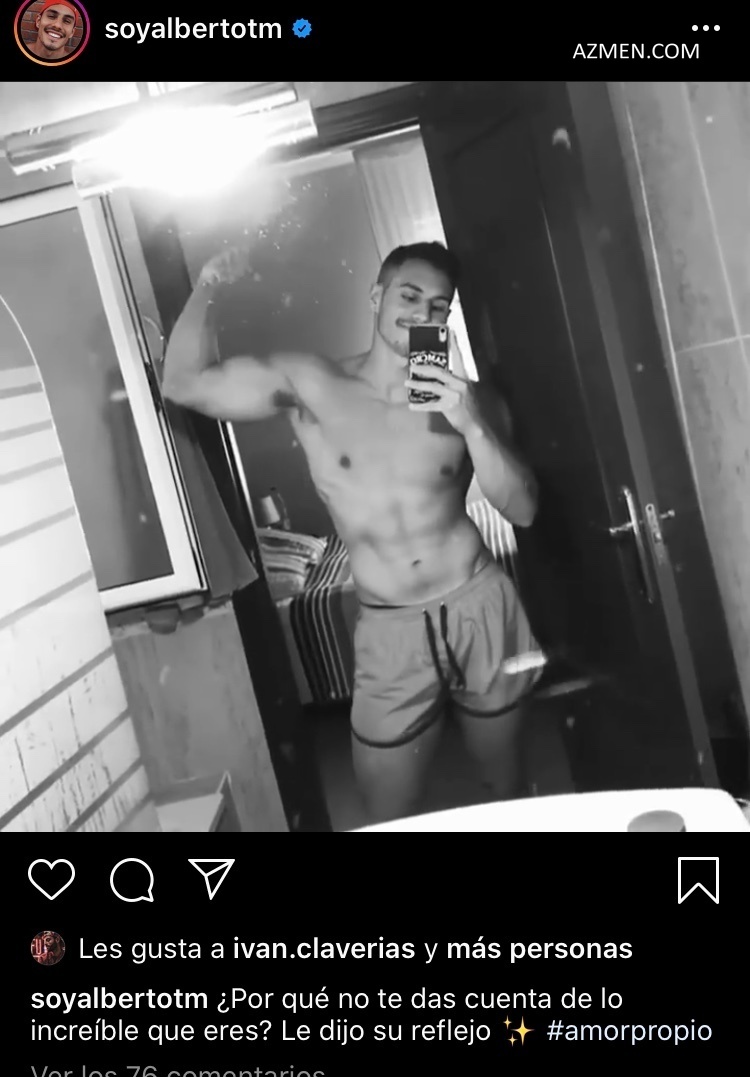Open the comment bubble icon
750x1077 pixels.
[132, 879]
